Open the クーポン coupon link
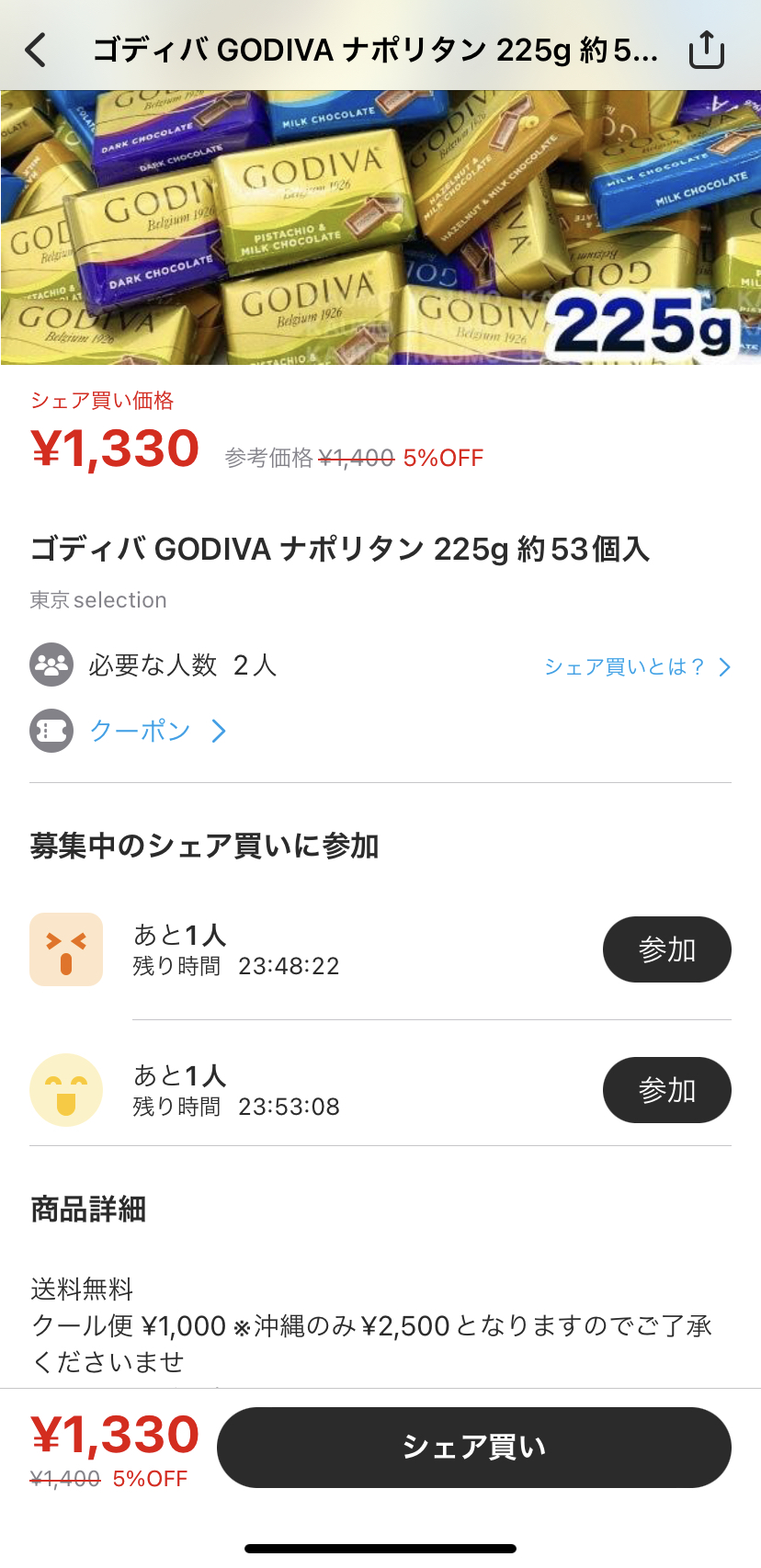 [x=157, y=731]
